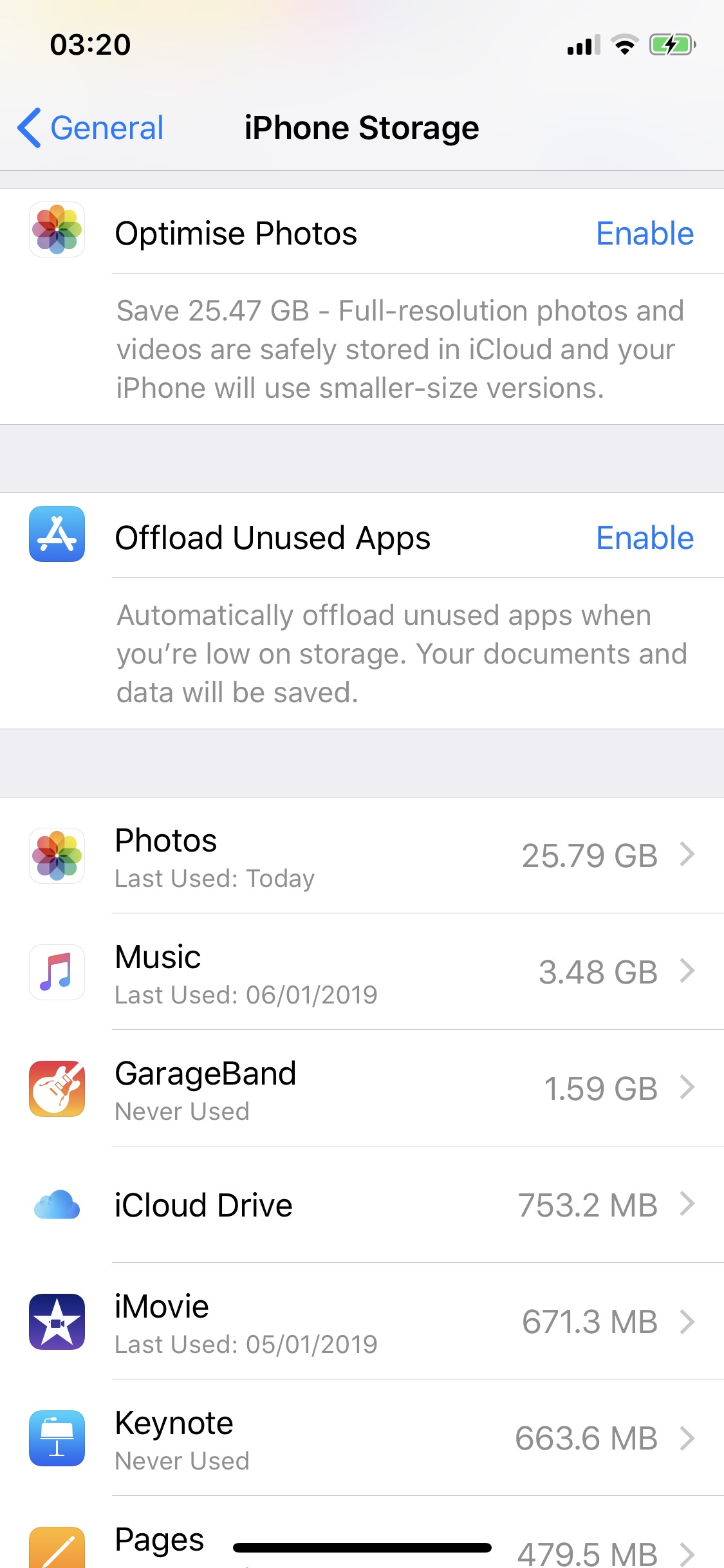Open Music storage details
This screenshot has width=724, height=1568.
click(362, 972)
